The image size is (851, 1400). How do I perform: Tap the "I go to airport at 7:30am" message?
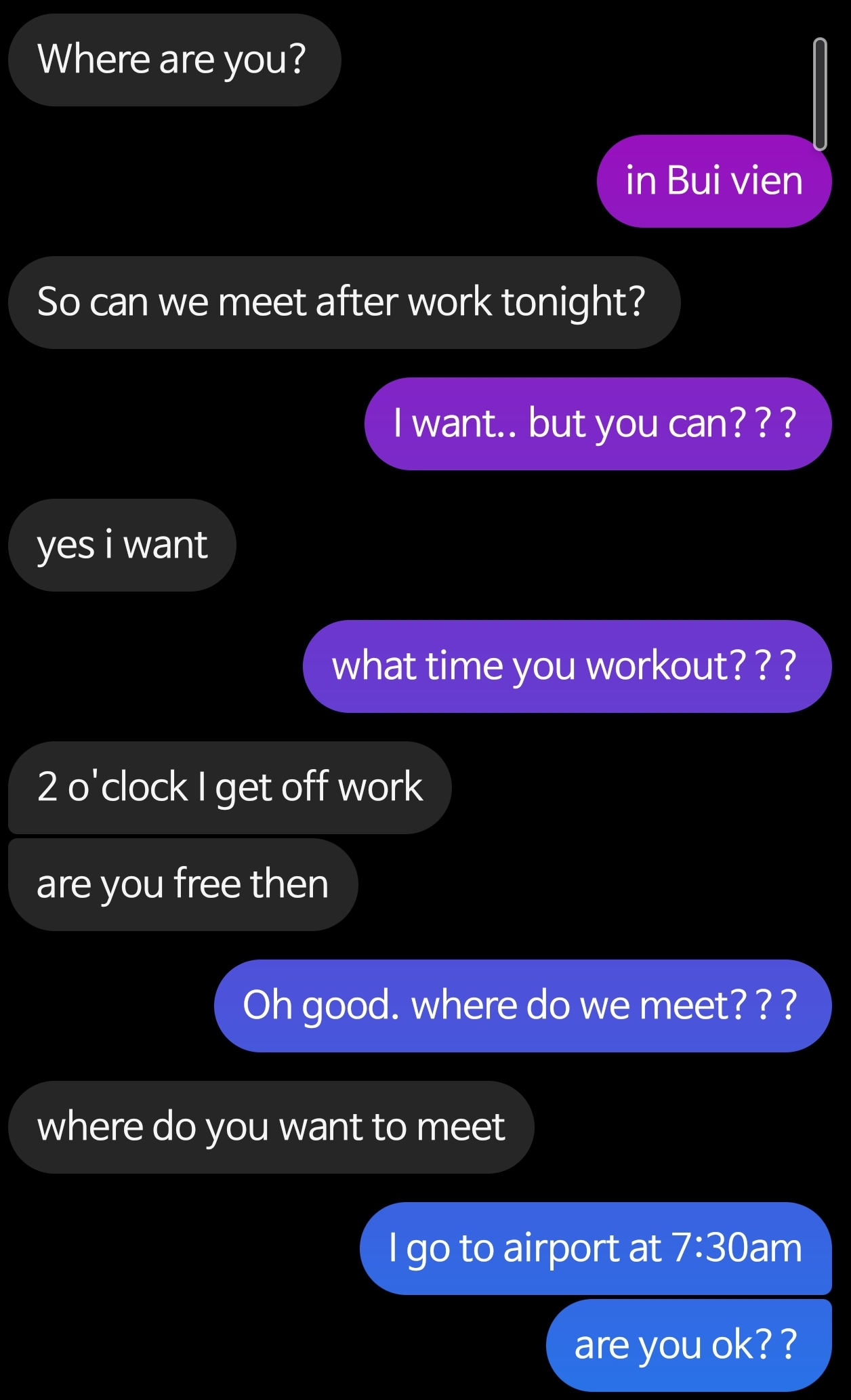(595, 1248)
